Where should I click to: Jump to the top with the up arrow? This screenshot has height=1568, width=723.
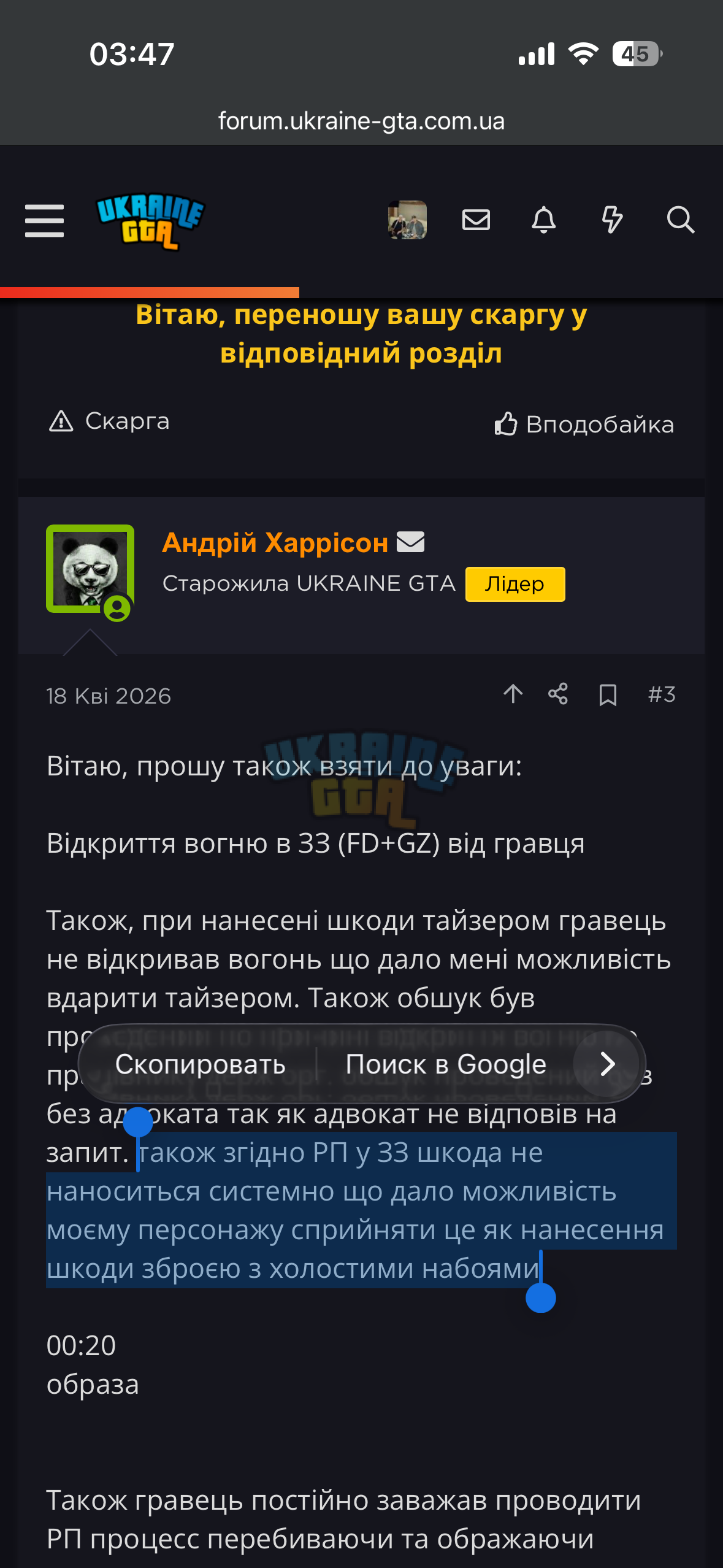click(513, 694)
